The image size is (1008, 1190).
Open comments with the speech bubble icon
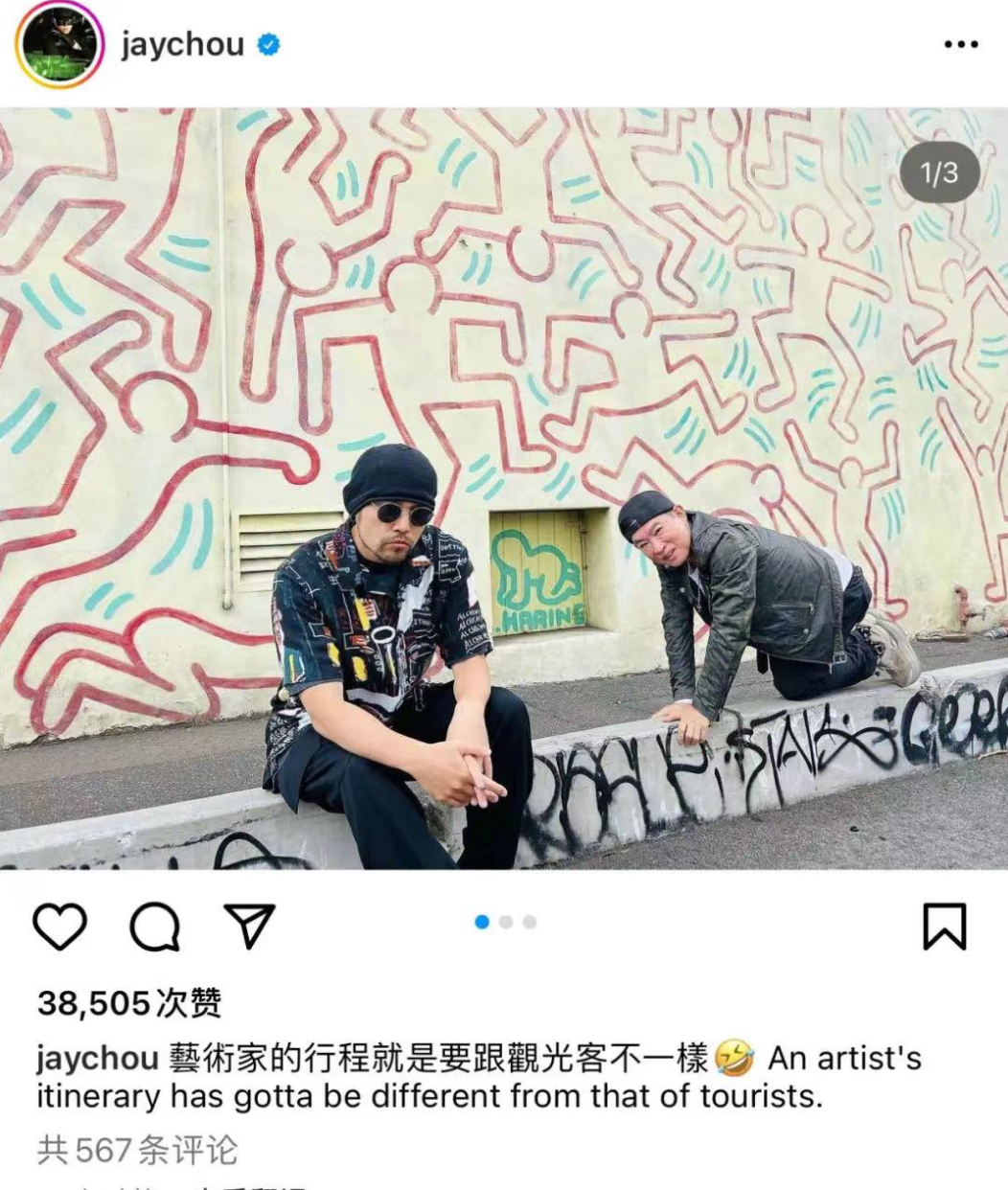[x=154, y=927]
